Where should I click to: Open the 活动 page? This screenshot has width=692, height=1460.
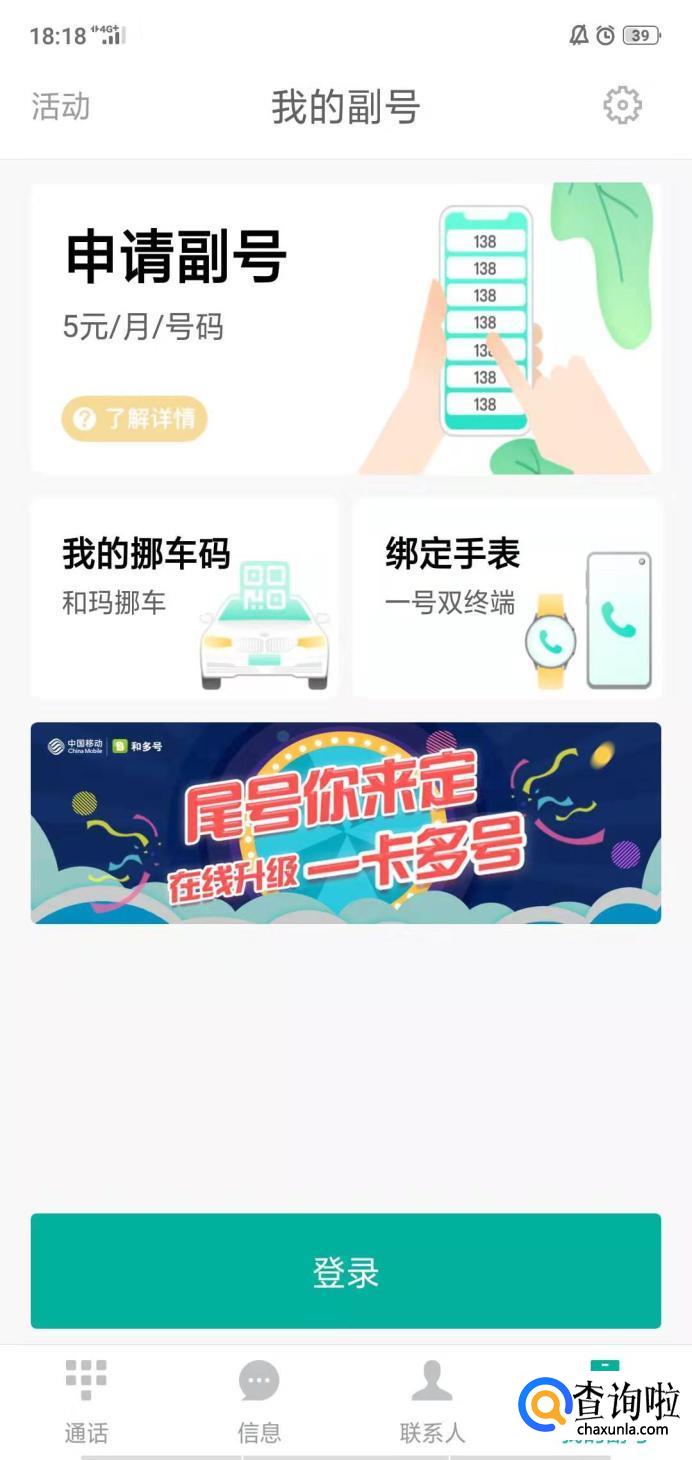coord(61,106)
